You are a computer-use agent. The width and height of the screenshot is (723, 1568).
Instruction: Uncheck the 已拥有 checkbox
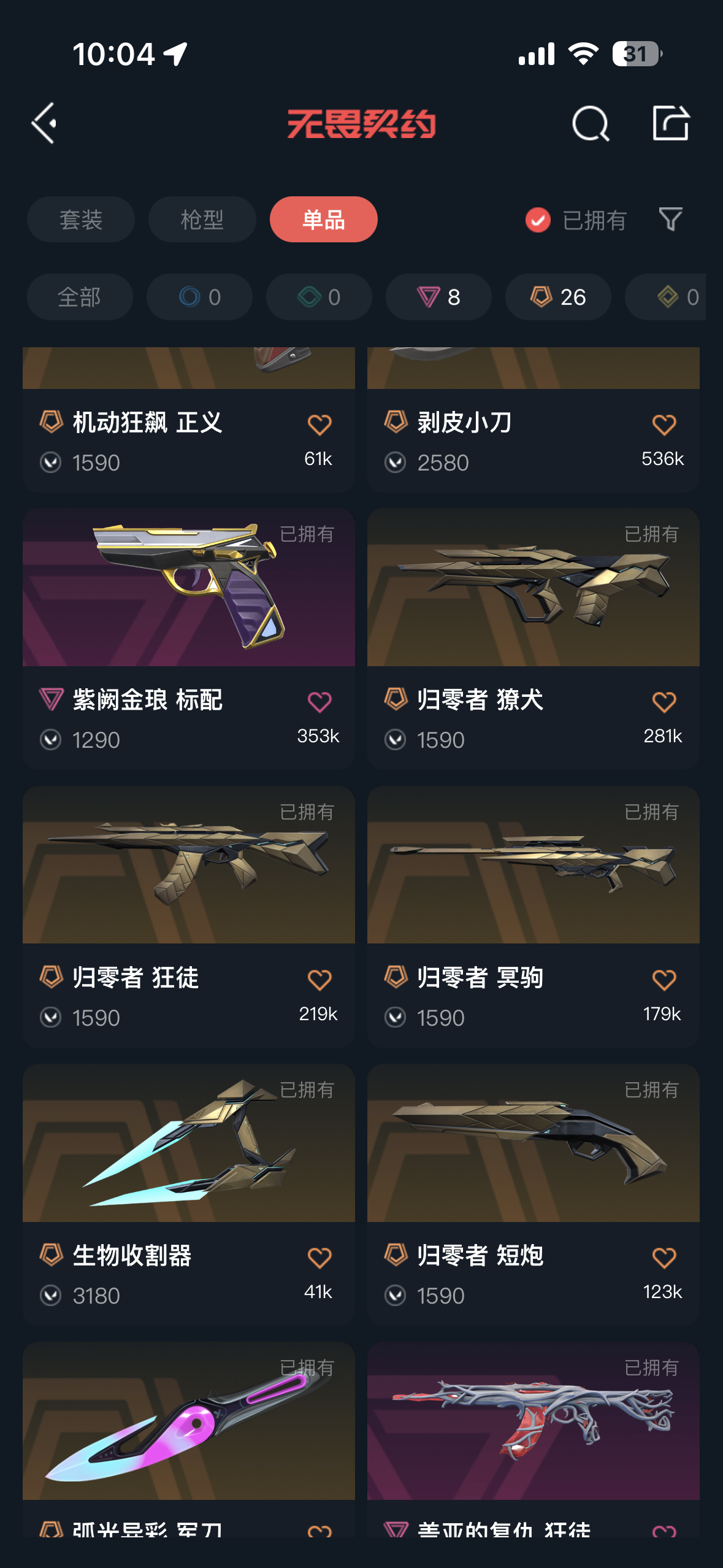click(538, 220)
